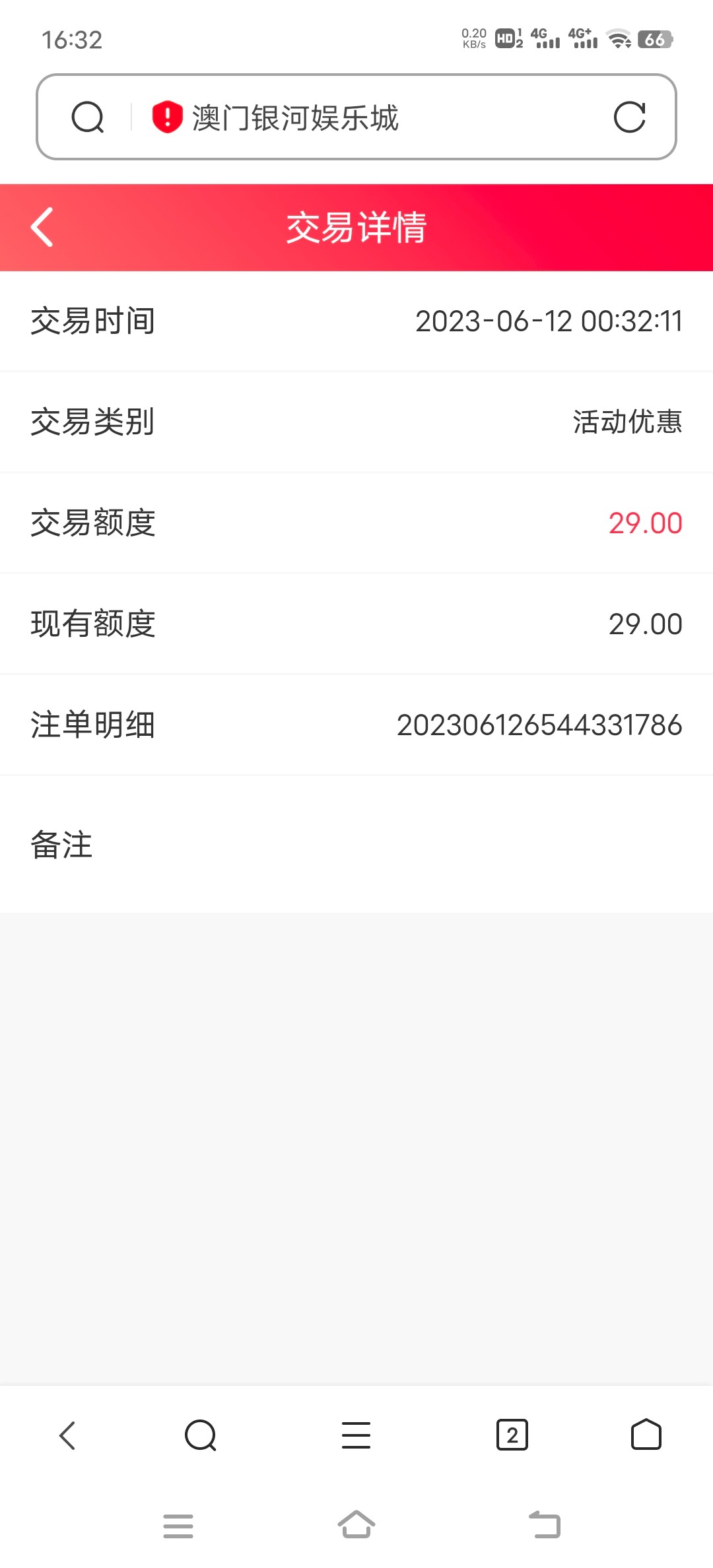
Task: Reload the page with the refresh icon
Action: (x=628, y=117)
